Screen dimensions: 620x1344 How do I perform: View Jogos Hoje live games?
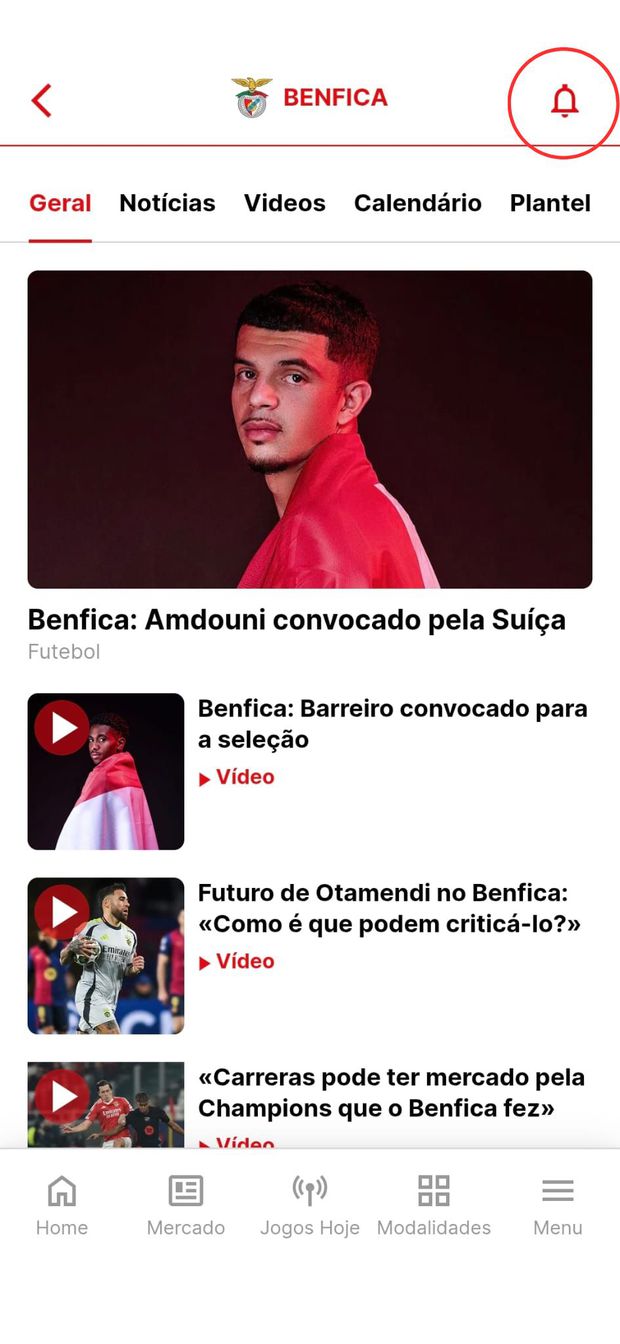pyautogui.click(x=310, y=1205)
